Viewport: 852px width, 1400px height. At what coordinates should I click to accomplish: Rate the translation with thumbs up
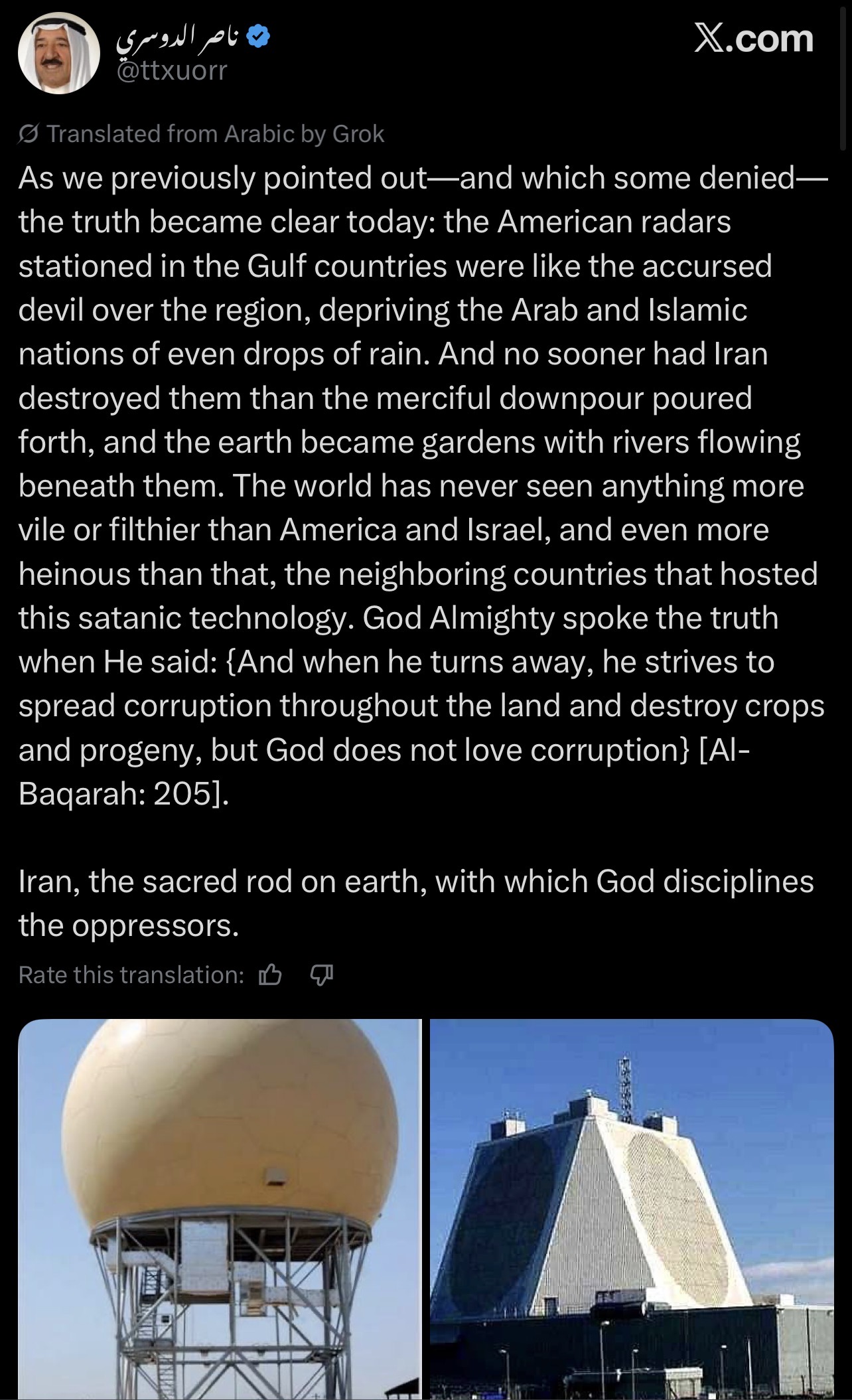pos(270,974)
